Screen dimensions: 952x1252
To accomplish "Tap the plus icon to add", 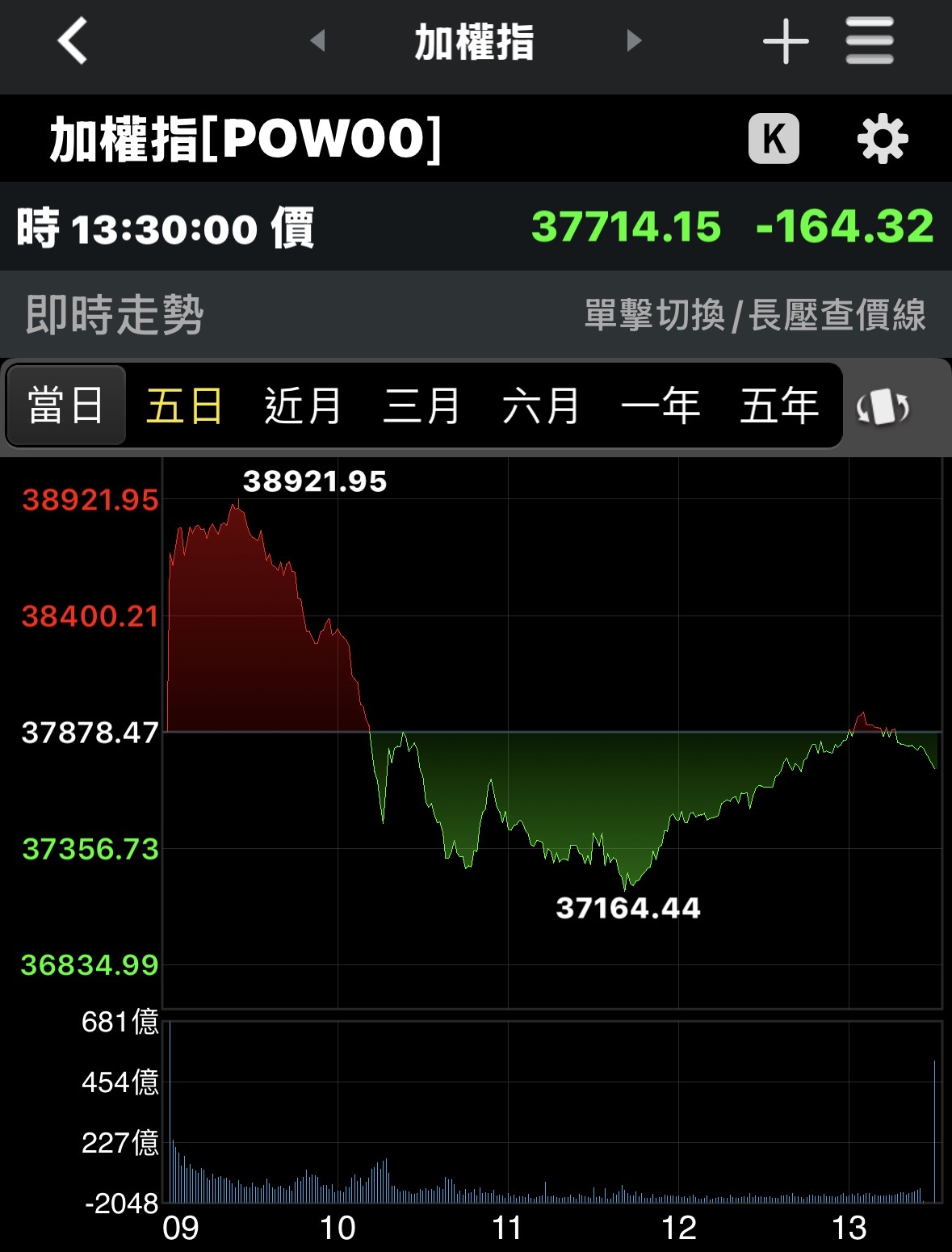I will pos(785,41).
